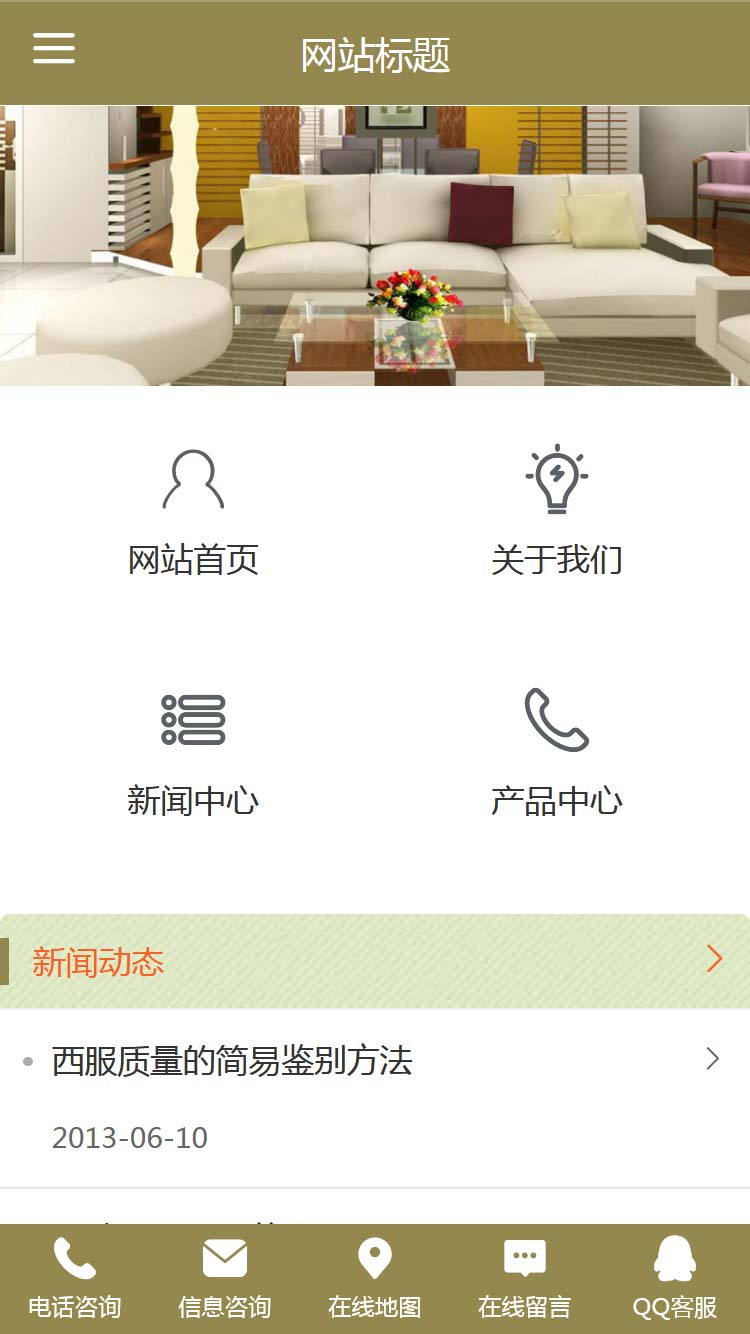Viewport: 750px width, 1334px height.
Task: Open 在线地图 location item
Action: click(375, 1279)
